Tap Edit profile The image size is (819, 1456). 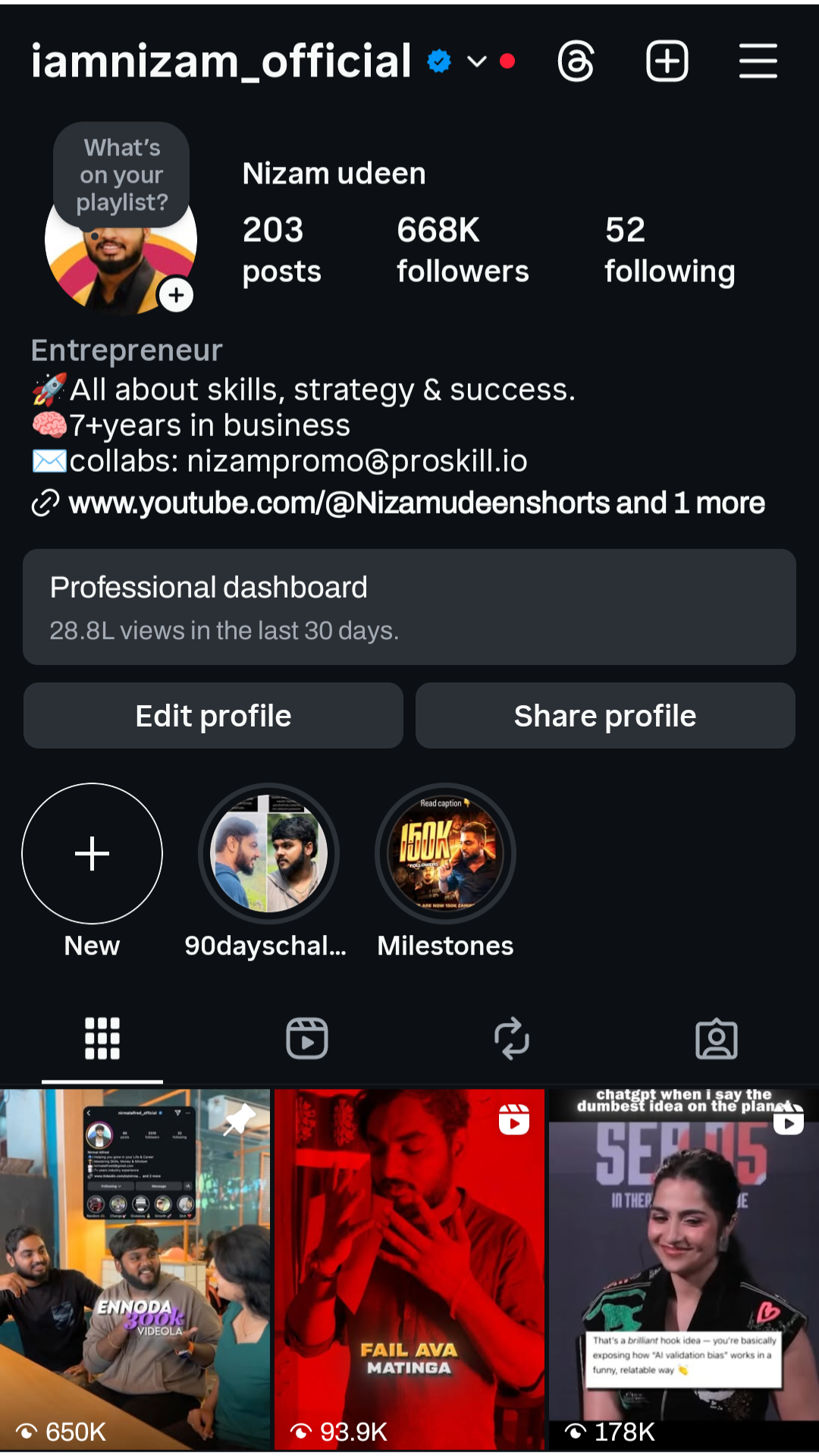point(213,716)
